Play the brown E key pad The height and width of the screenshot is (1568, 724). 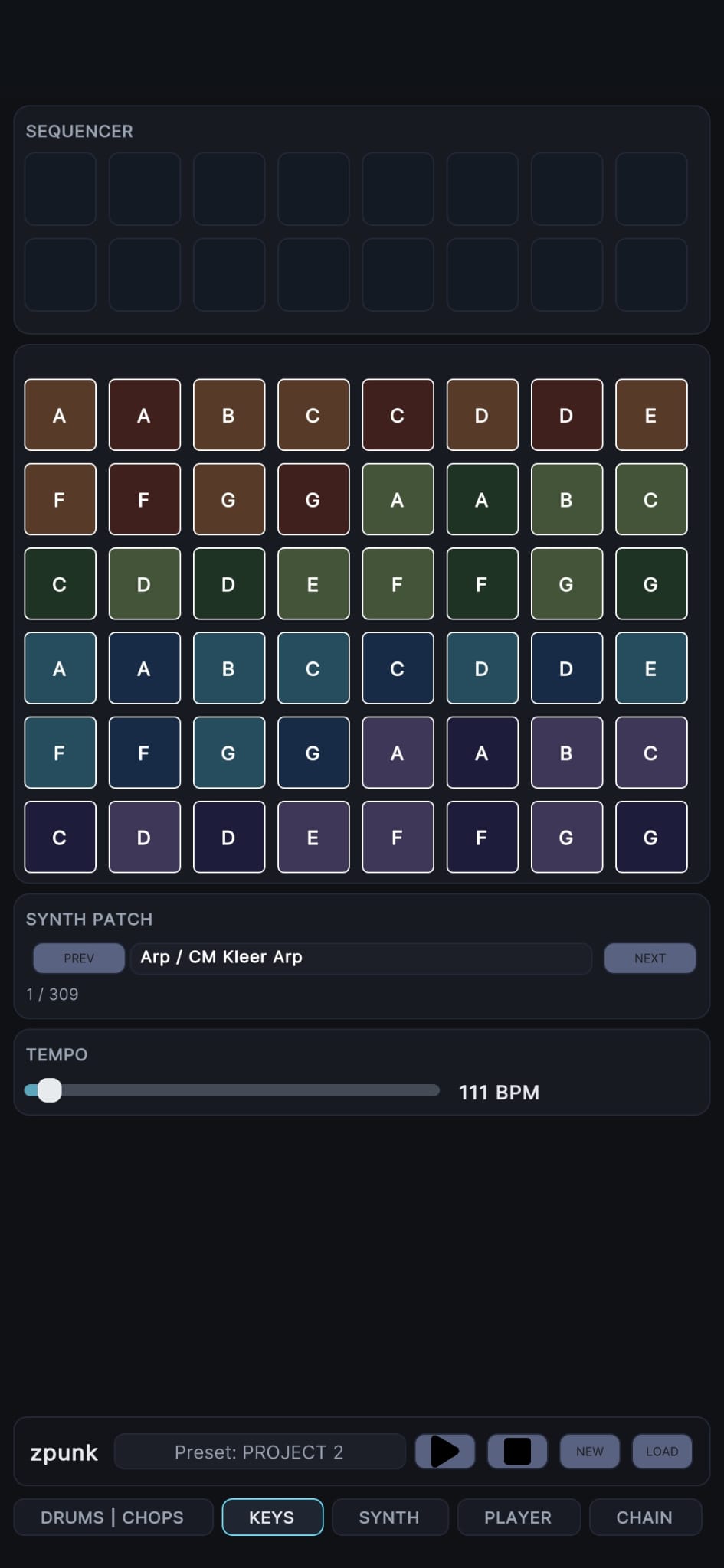650,415
